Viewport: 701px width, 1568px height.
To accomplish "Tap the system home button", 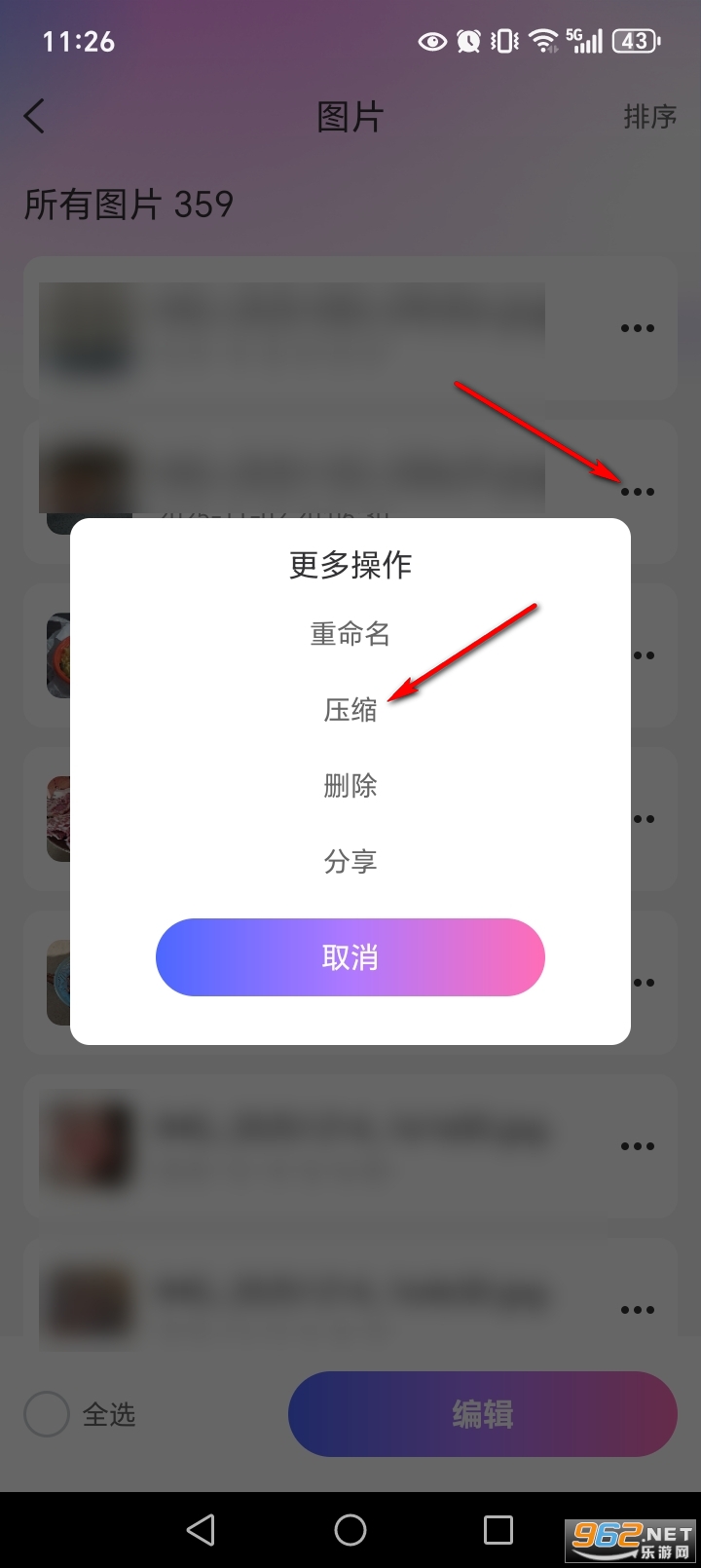I will click(350, 1530).
